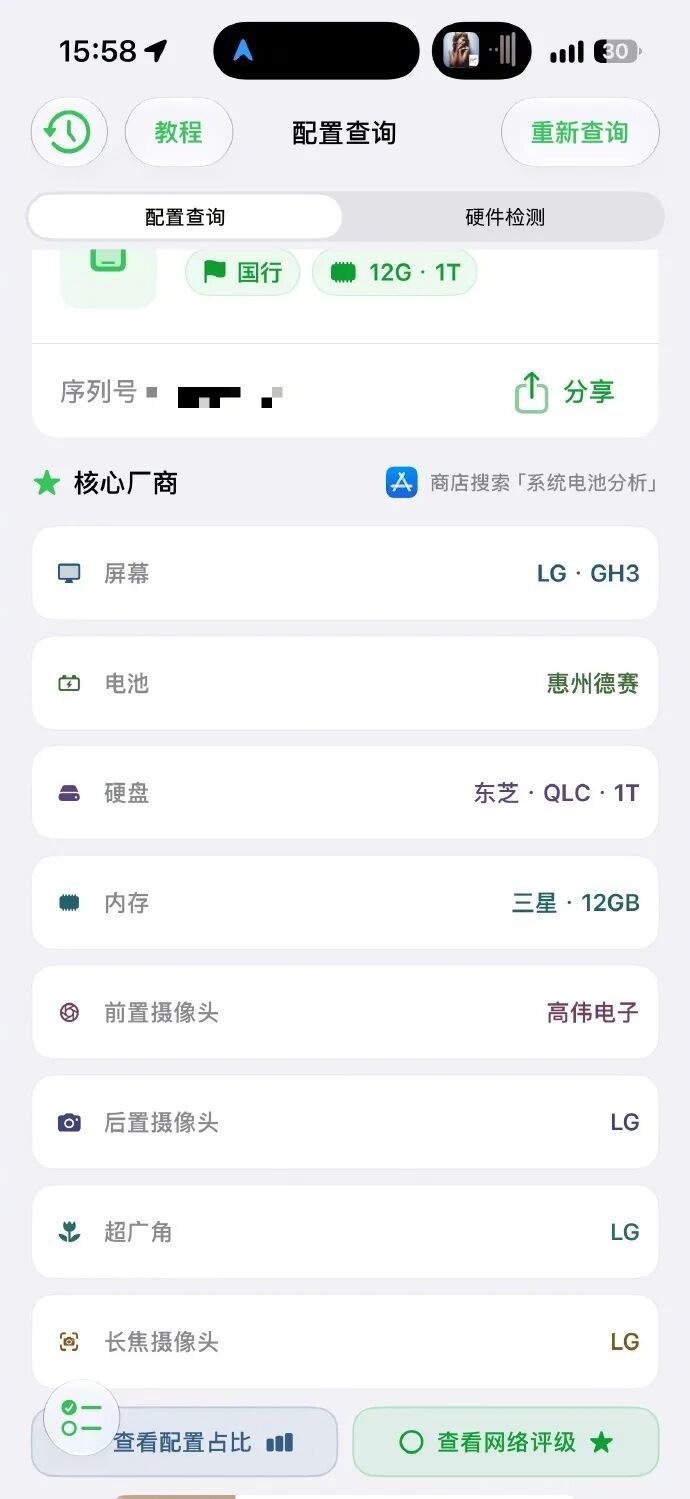Switch to the 硬件检测 tab

point(504,217)
